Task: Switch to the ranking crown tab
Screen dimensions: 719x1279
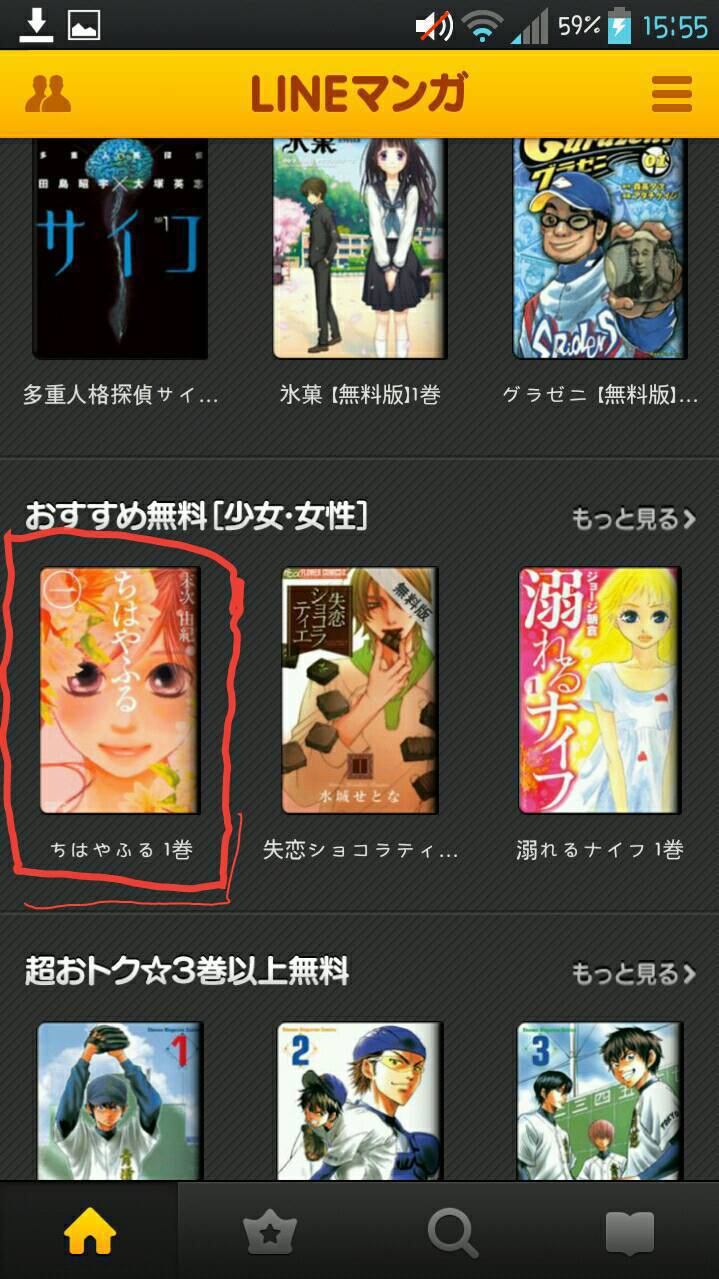Action: [270, 1233]
